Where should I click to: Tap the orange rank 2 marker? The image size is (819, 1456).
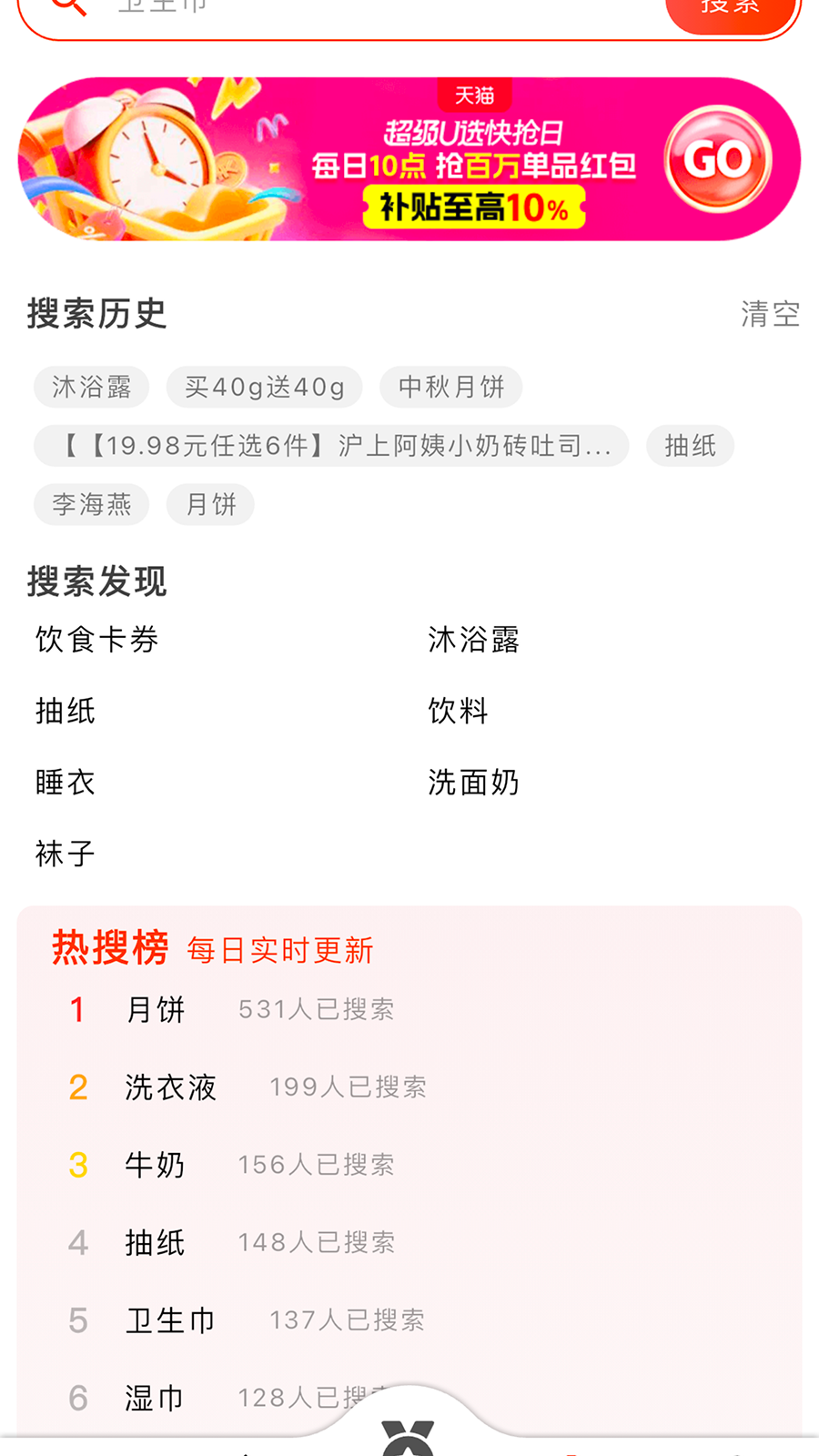(x=76, y=1087)
